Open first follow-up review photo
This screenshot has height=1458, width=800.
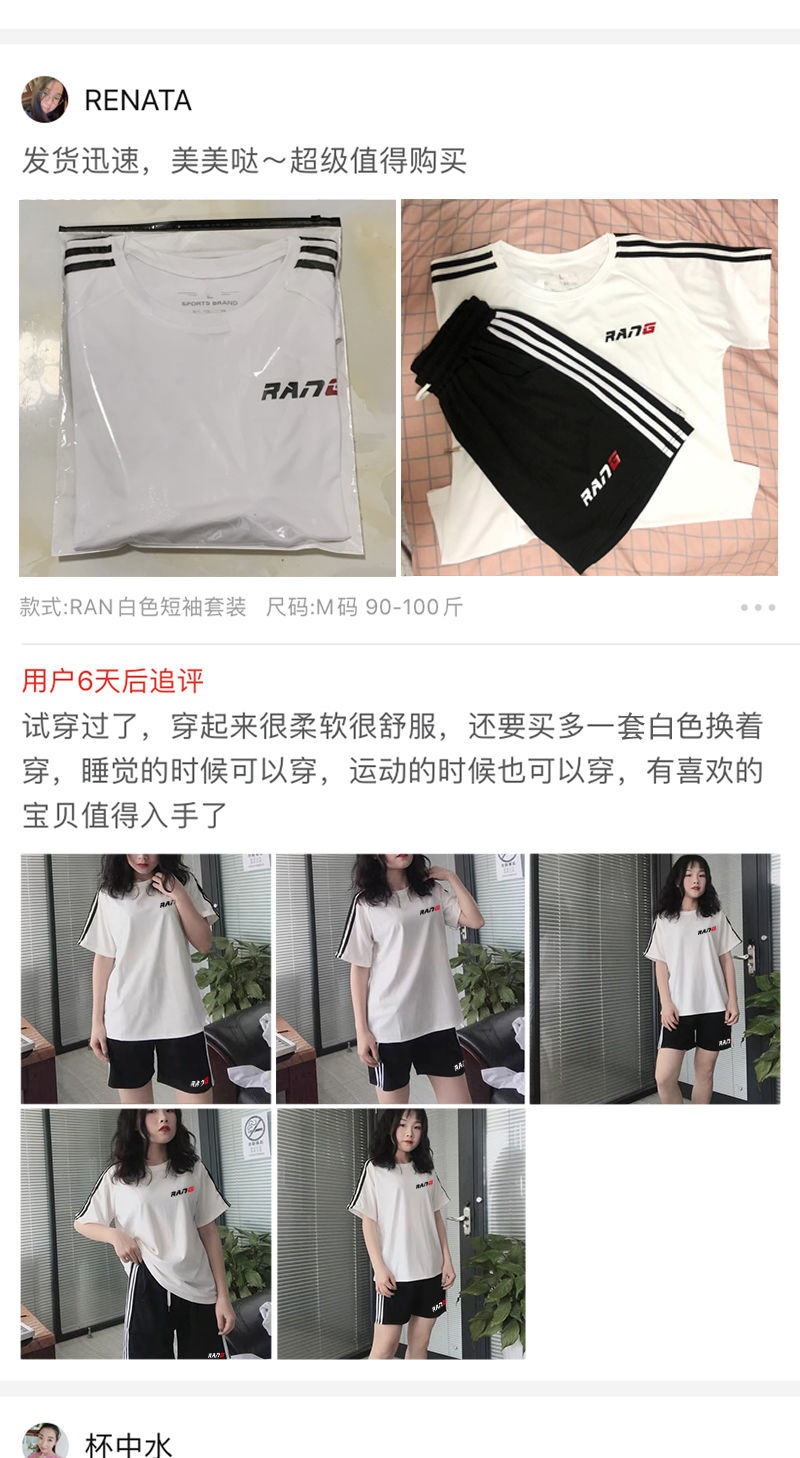point(146,978)
